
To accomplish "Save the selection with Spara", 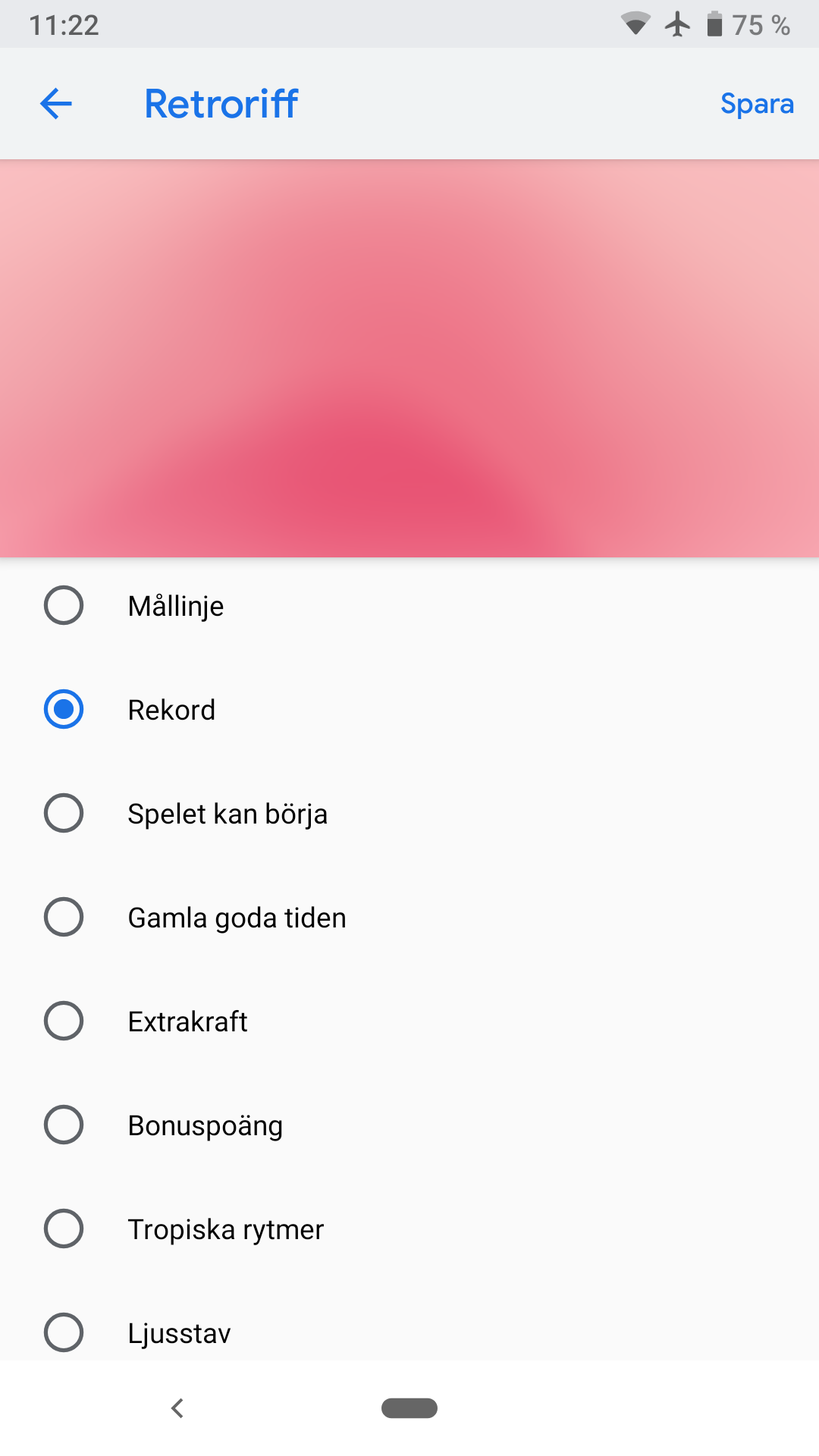I will click(757, 104).
